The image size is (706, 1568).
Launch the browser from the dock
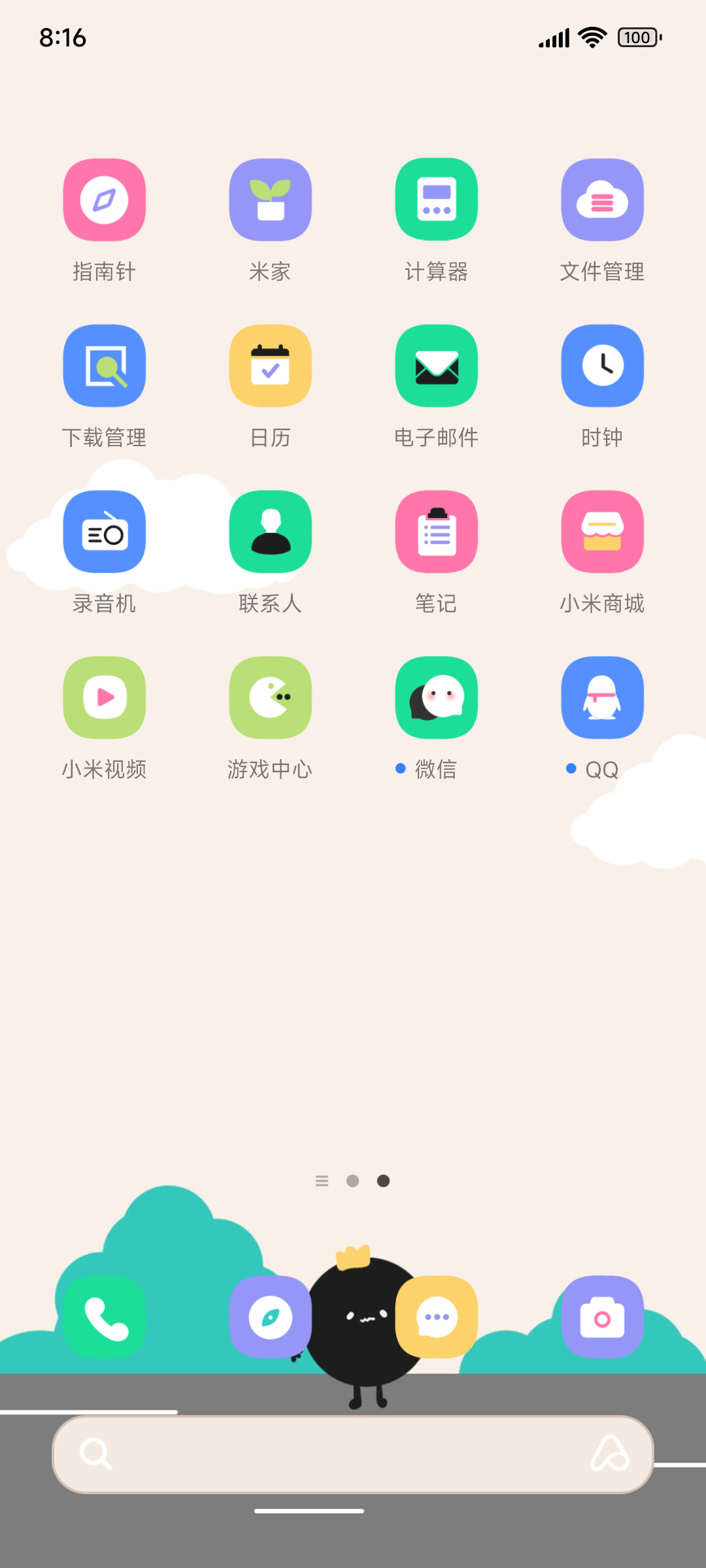click(x=271, y=1317)
